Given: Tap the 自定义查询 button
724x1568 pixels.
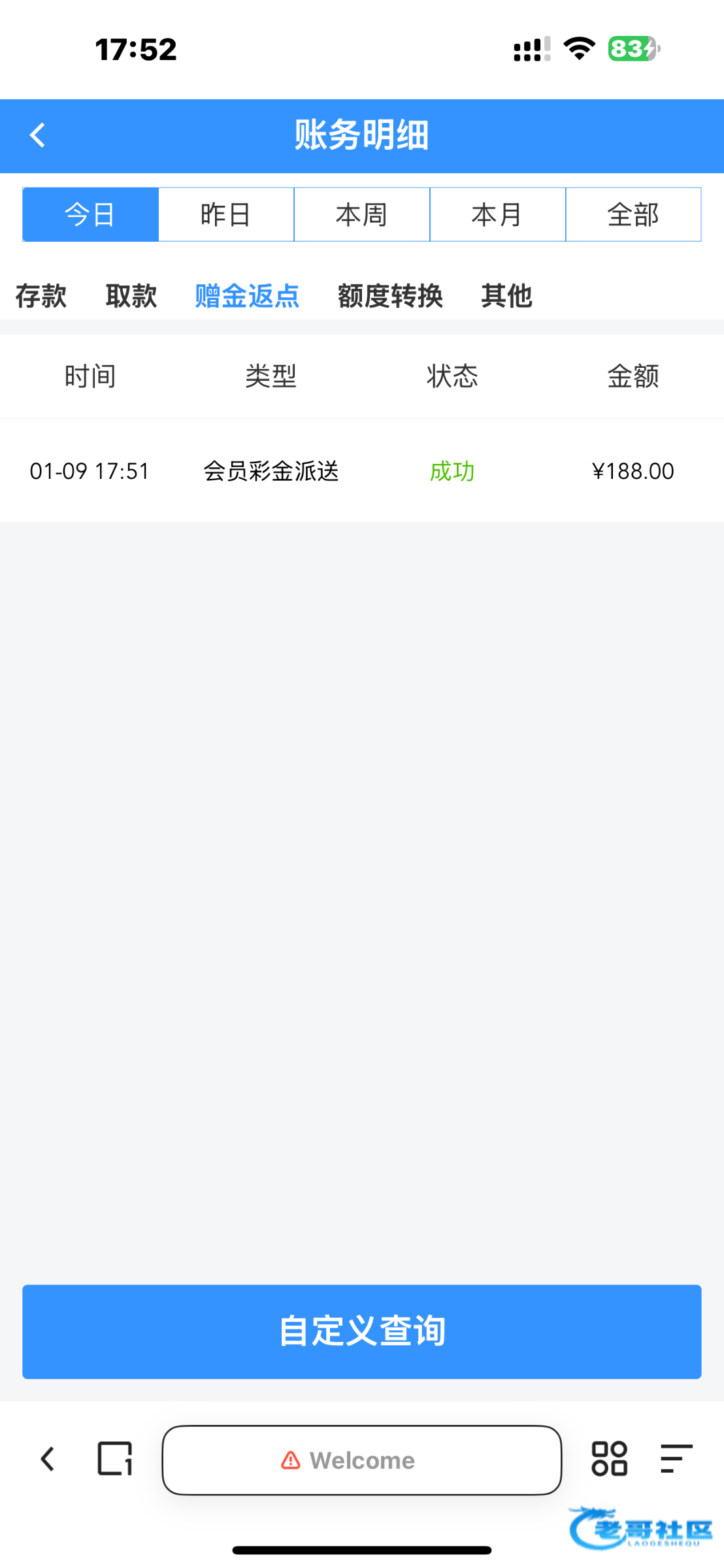Looking at the screenshot, I should (362, 1331).
